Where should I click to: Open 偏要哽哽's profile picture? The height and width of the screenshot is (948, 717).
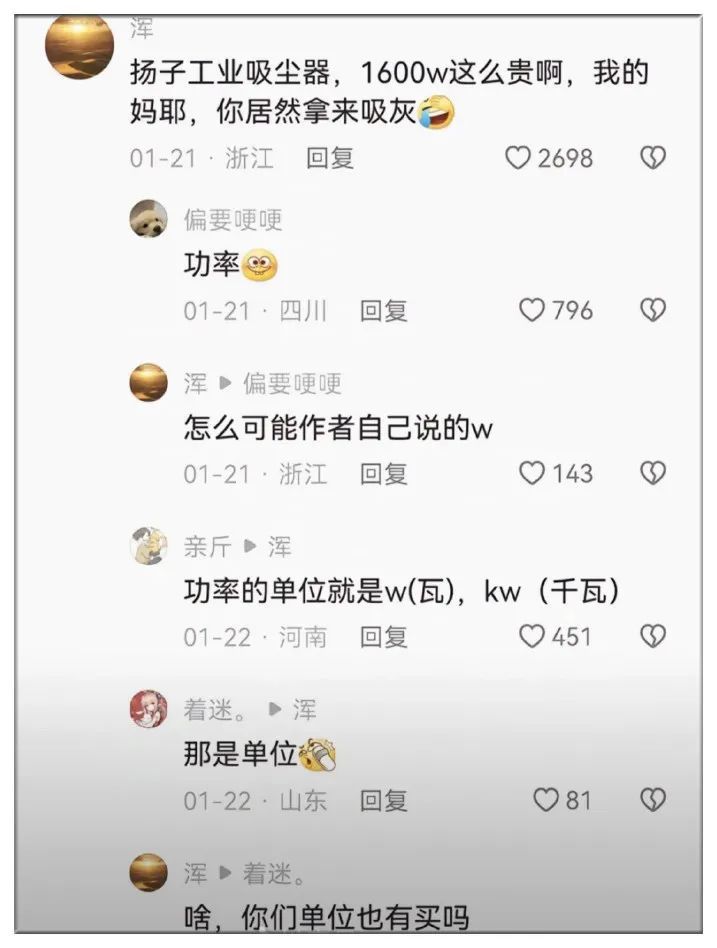click(x=149, y=219)
